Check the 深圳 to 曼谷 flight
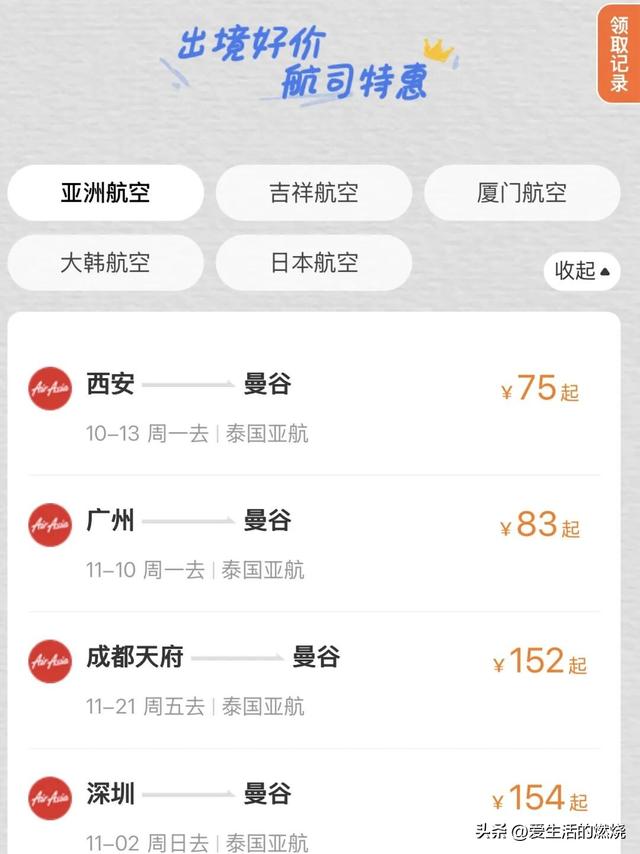 pos(313,810)
